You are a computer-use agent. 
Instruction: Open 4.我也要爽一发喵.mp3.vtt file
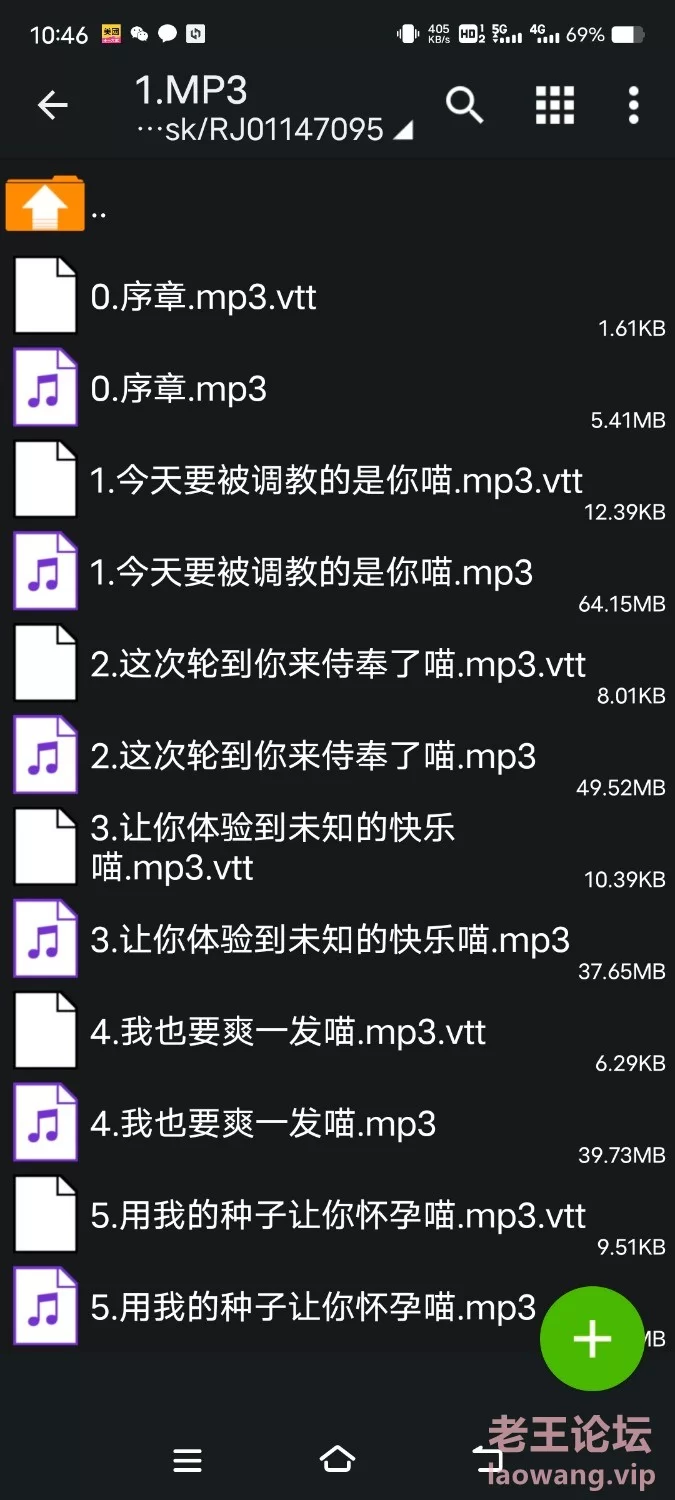(x=288, y=1032)
